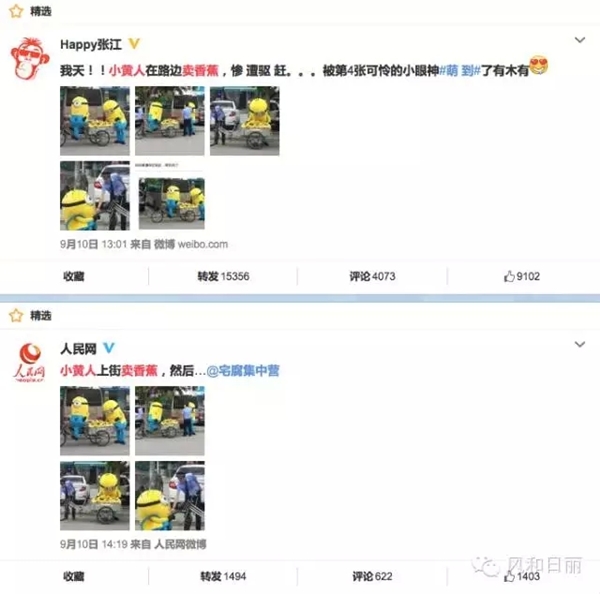Expand the dropdown arrow on Happy张江's post
600x594 pixels.
[x=579, y=41]
